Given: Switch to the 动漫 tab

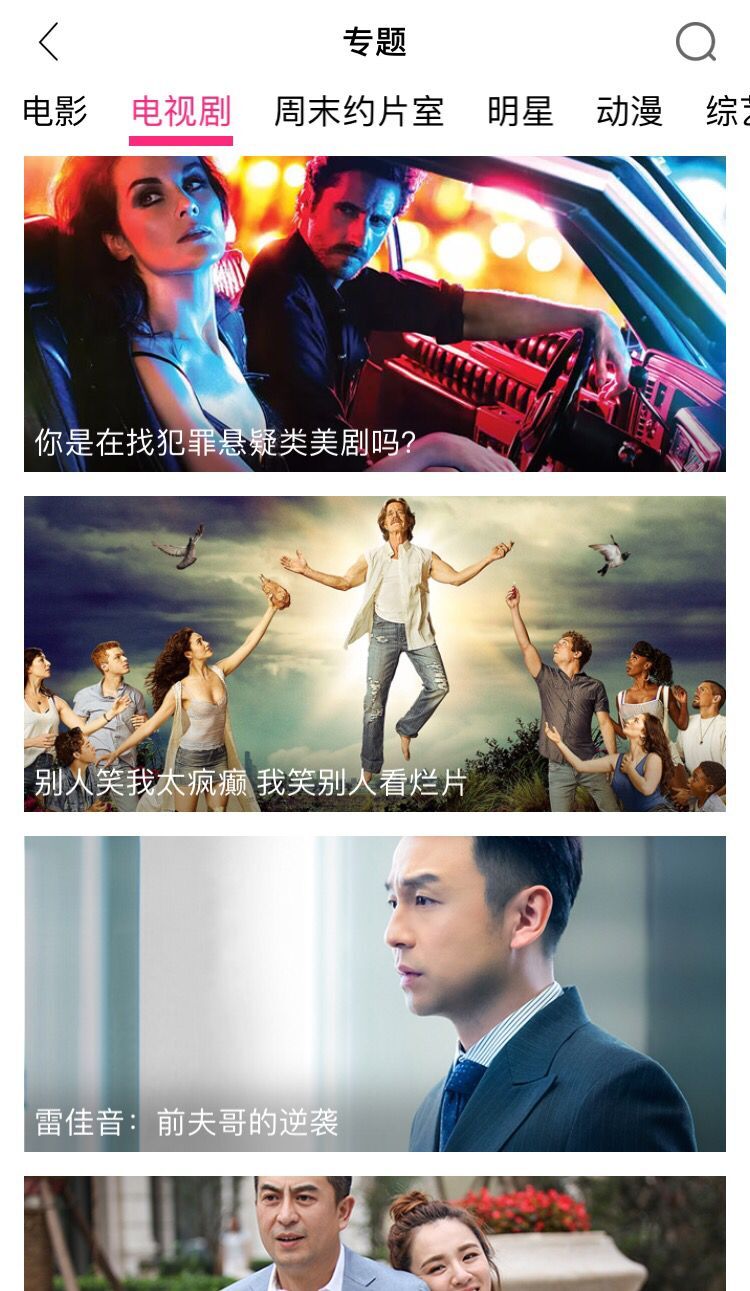Looking at the screenshot, I should click(x=629, y=111).
